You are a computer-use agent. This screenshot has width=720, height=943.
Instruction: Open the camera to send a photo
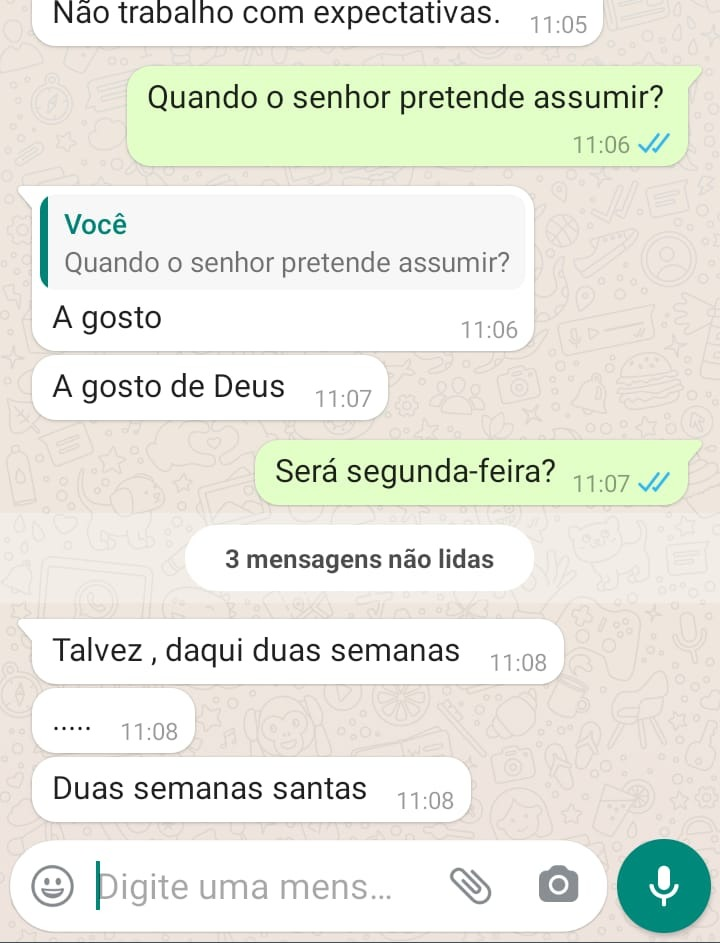(x=558, y=885)
